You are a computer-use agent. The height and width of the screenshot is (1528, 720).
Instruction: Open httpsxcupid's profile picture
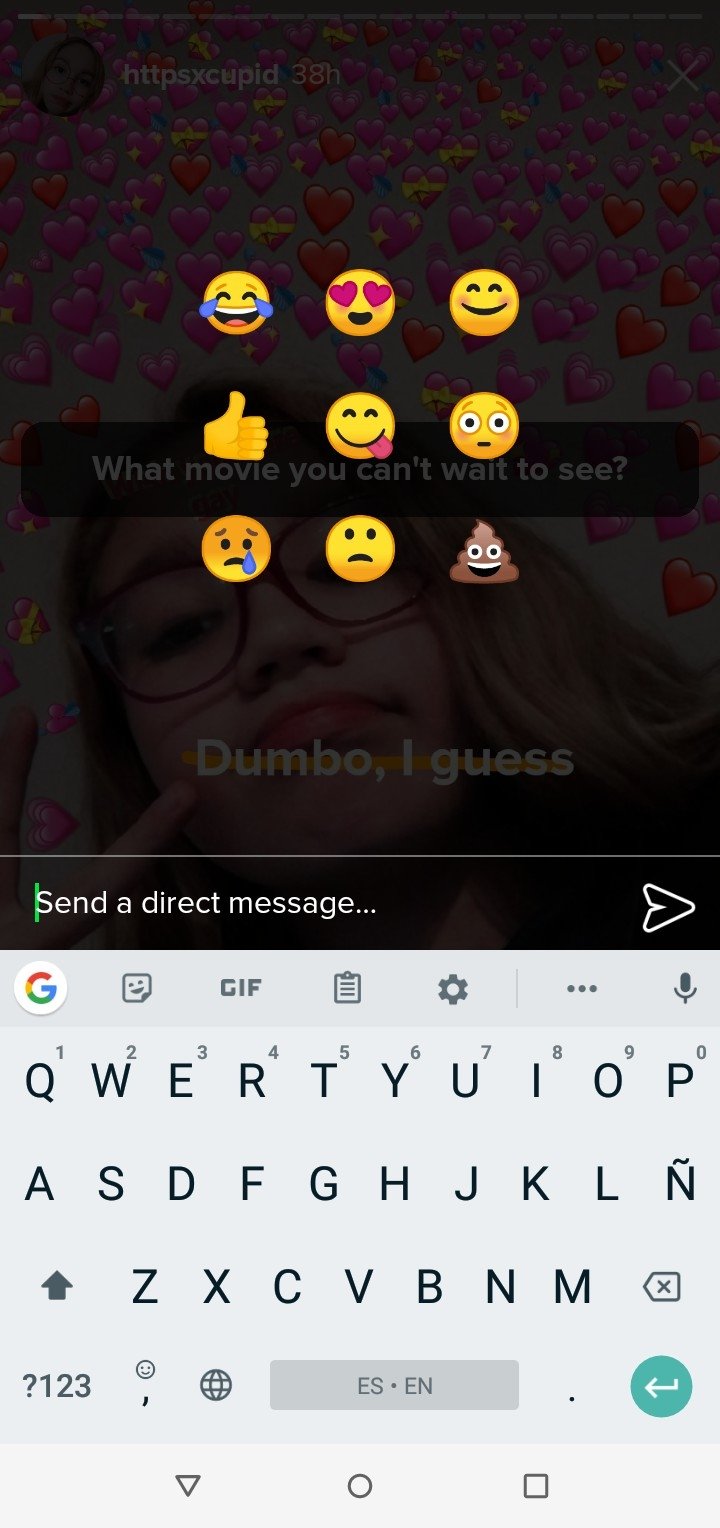(64, 75)
